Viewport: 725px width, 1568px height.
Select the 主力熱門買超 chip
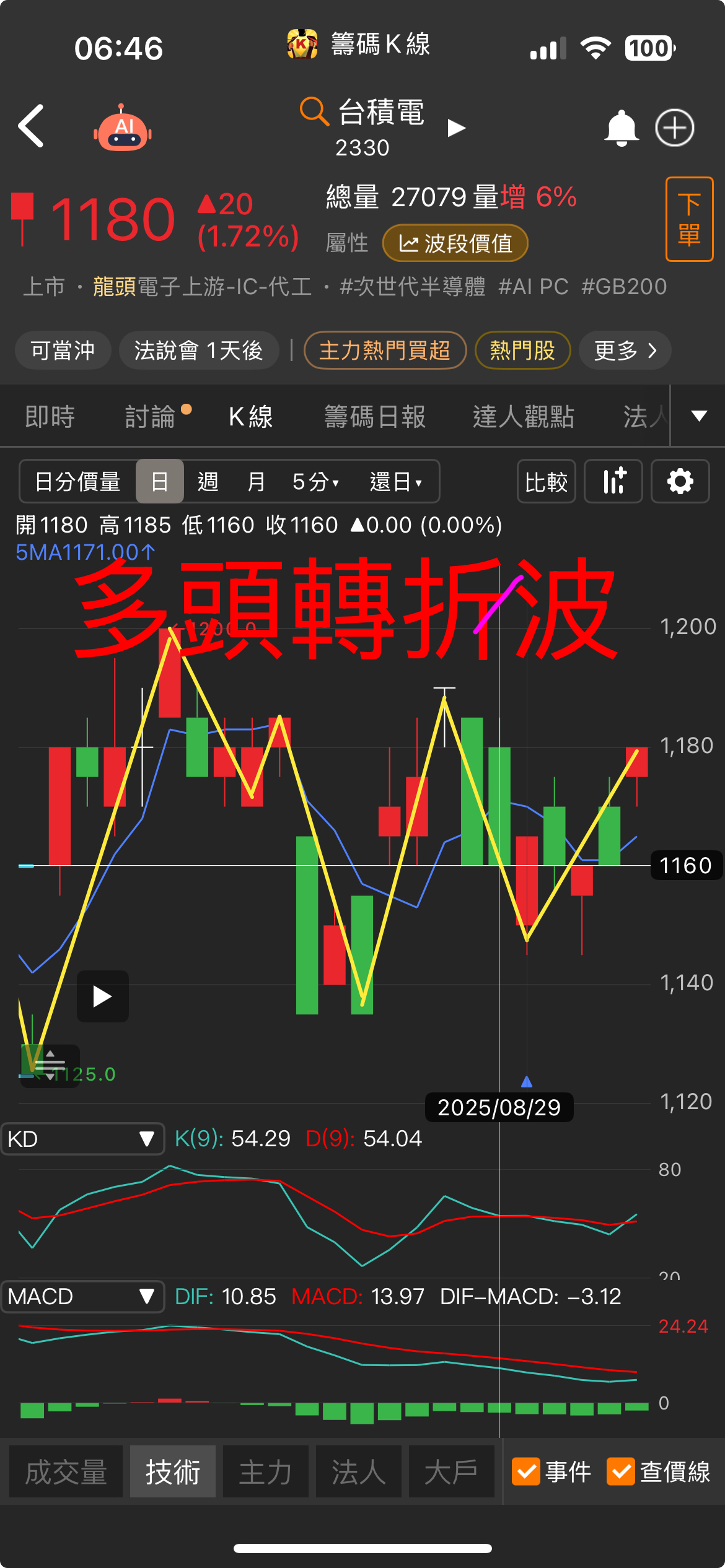pyautogui.click(x=385, y=351)
